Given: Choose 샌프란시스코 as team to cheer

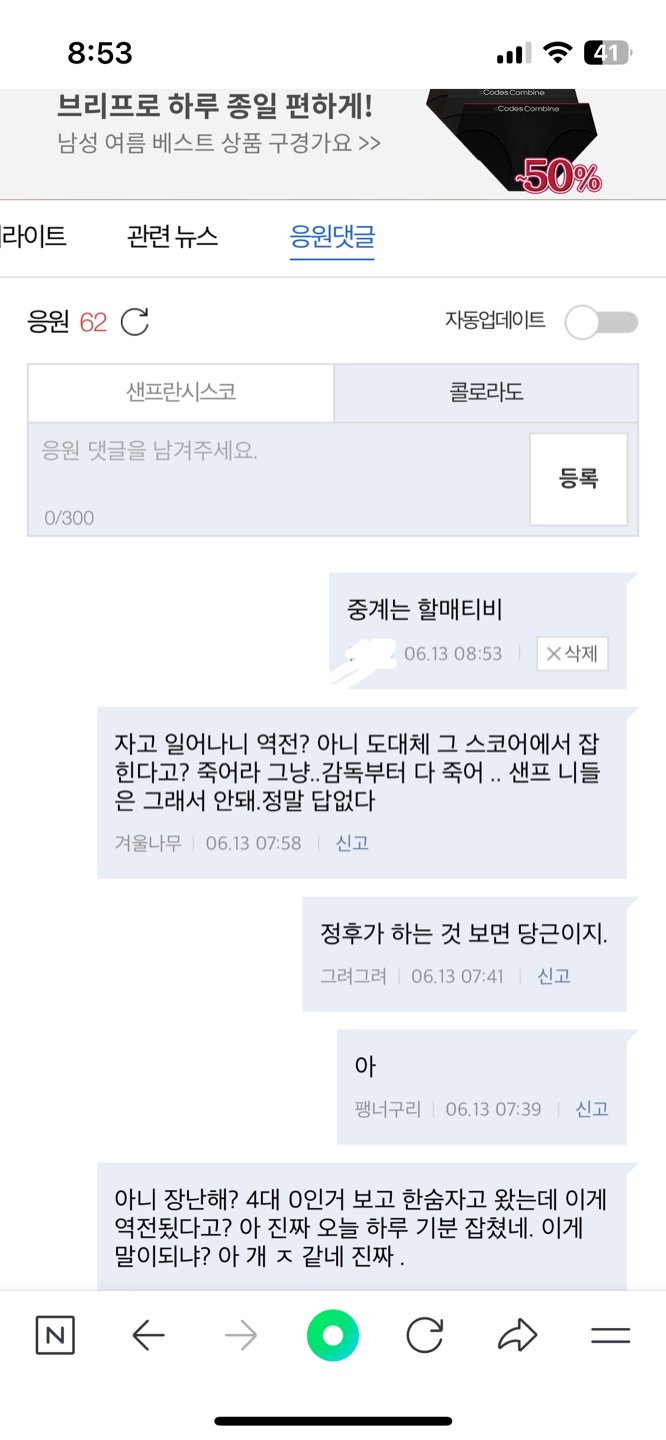Looking at the screenshot, I should pyautogui.click(x=181, y=392).
